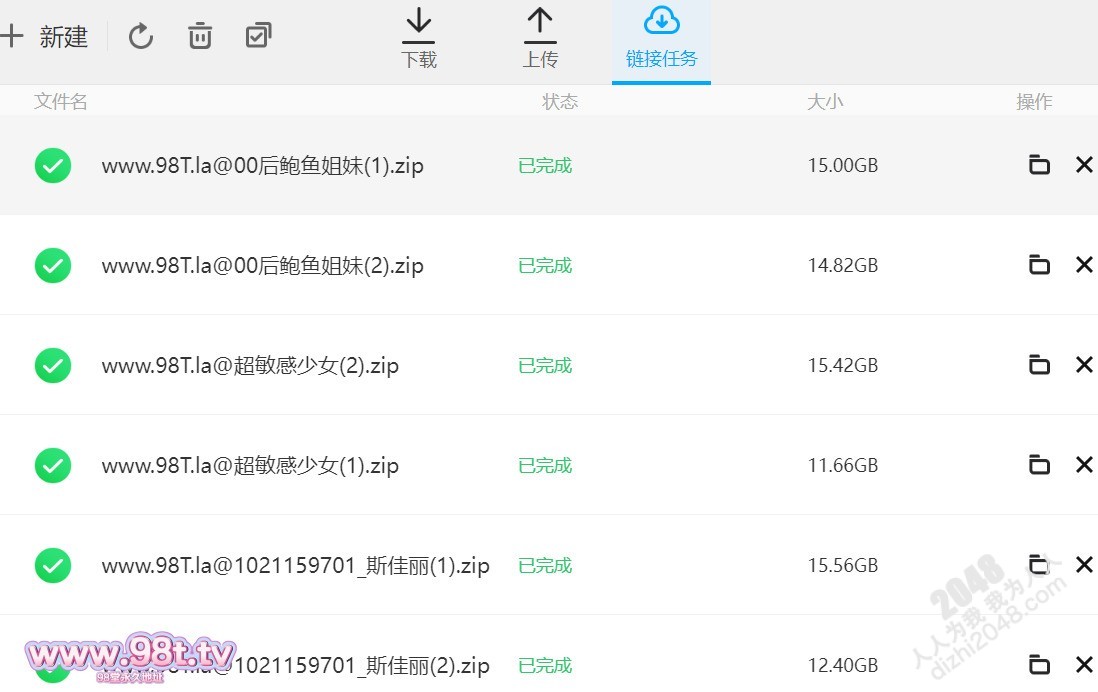This screenshot has height=692, width=1098.
Task: Refresh the task list
Action: pos(141,37)
